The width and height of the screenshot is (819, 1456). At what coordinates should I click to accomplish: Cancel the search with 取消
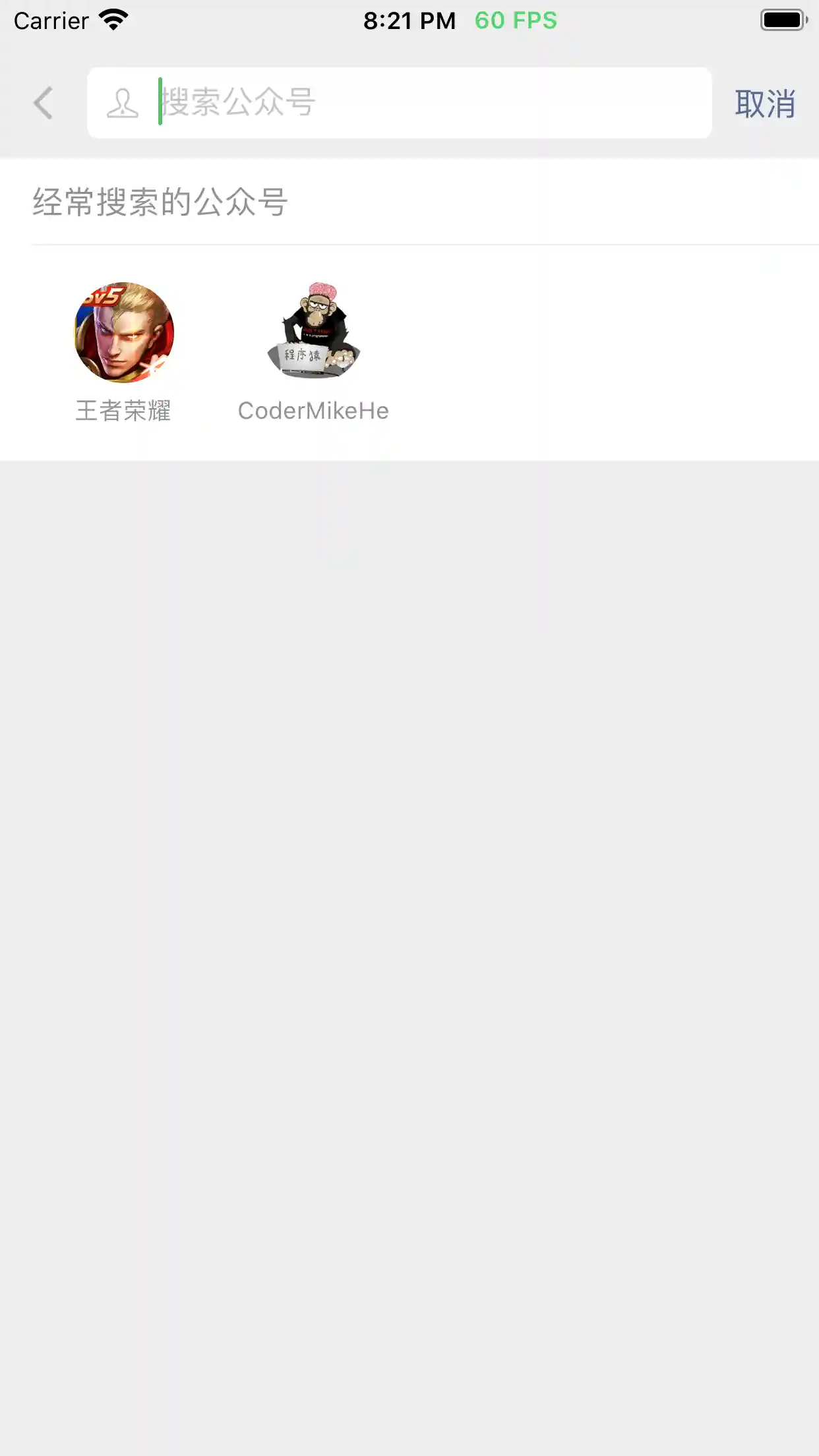[x=765, y=104]
